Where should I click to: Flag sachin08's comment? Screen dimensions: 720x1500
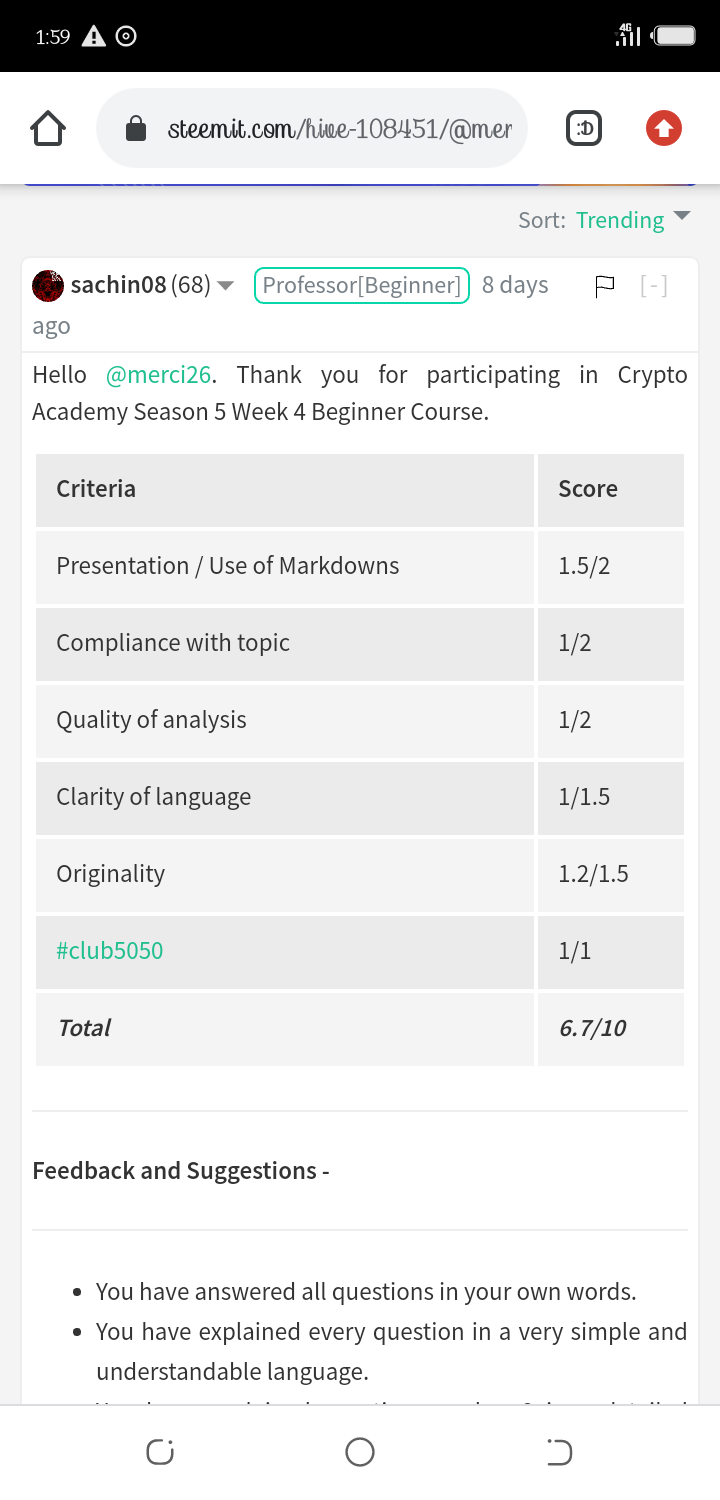pyautogui.click(x=604, y=287)
